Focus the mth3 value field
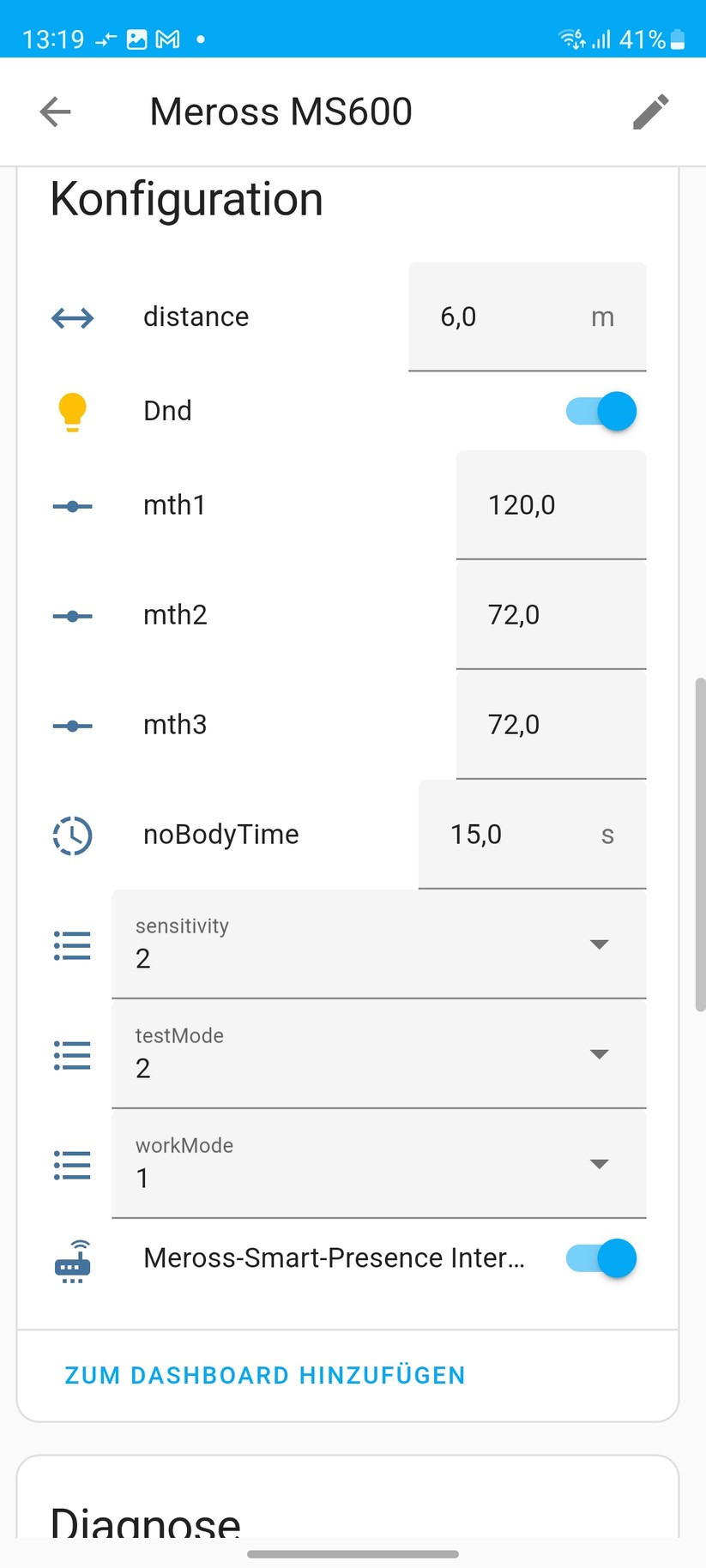This screenshot has width=706, height=1568. 549,725
